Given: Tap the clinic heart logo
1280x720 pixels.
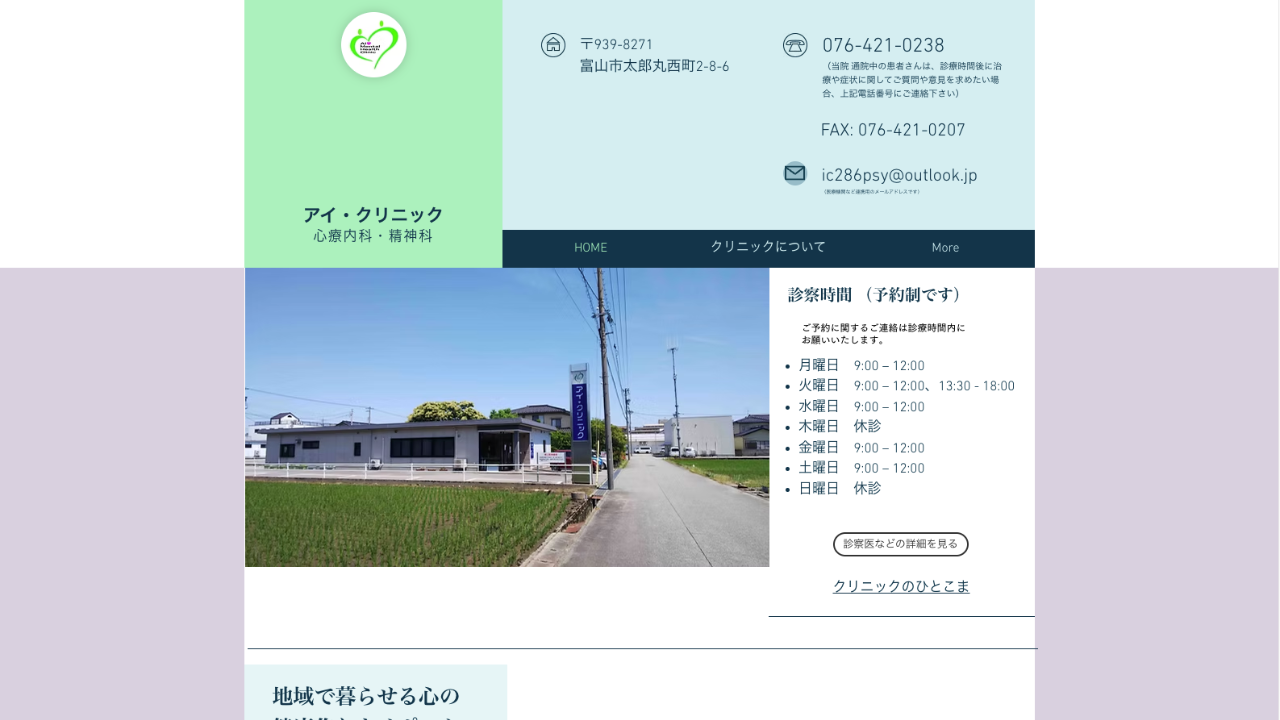Looking at the screenshot, I should tap(374, 45).
